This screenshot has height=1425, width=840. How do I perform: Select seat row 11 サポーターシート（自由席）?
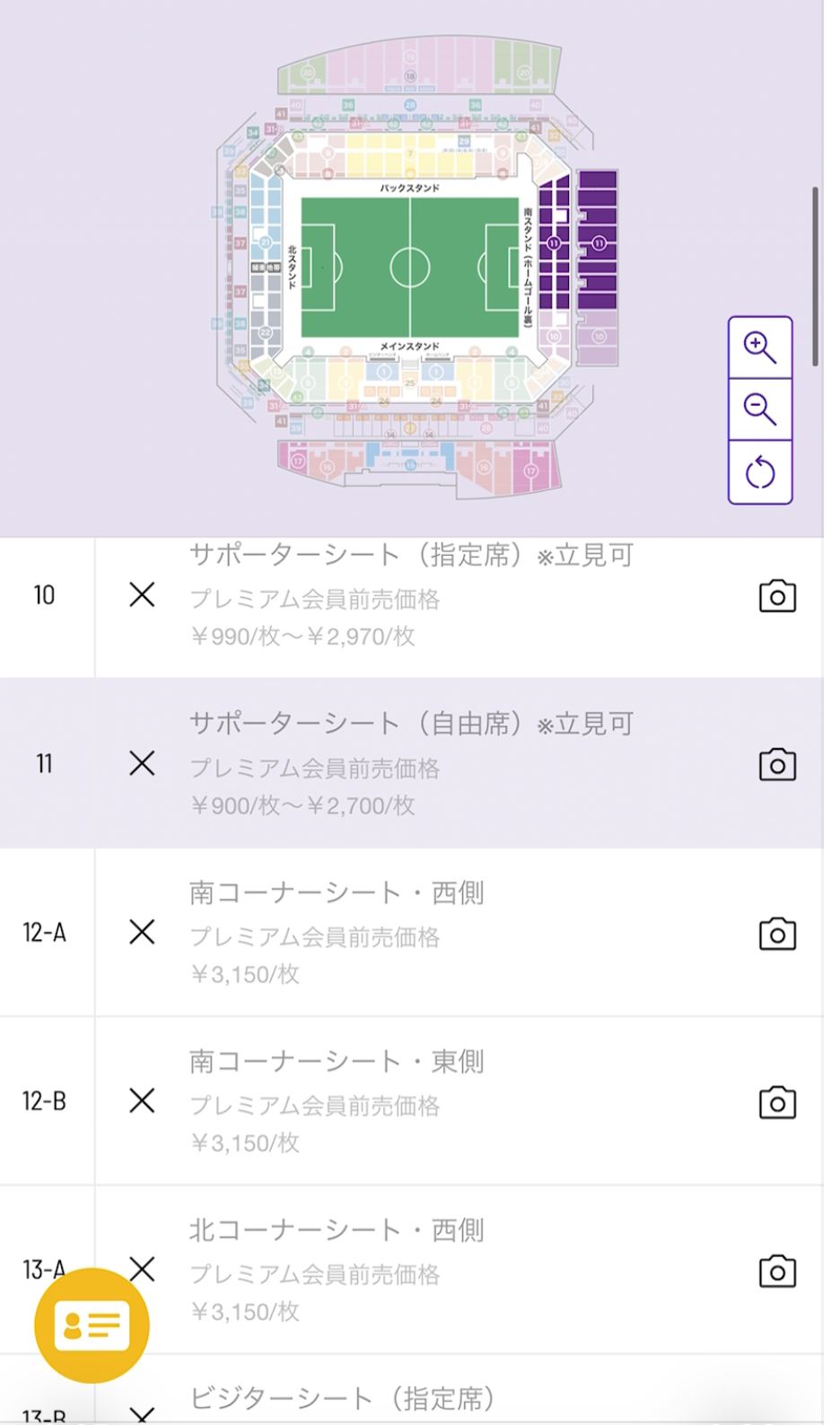pos(411,763)
